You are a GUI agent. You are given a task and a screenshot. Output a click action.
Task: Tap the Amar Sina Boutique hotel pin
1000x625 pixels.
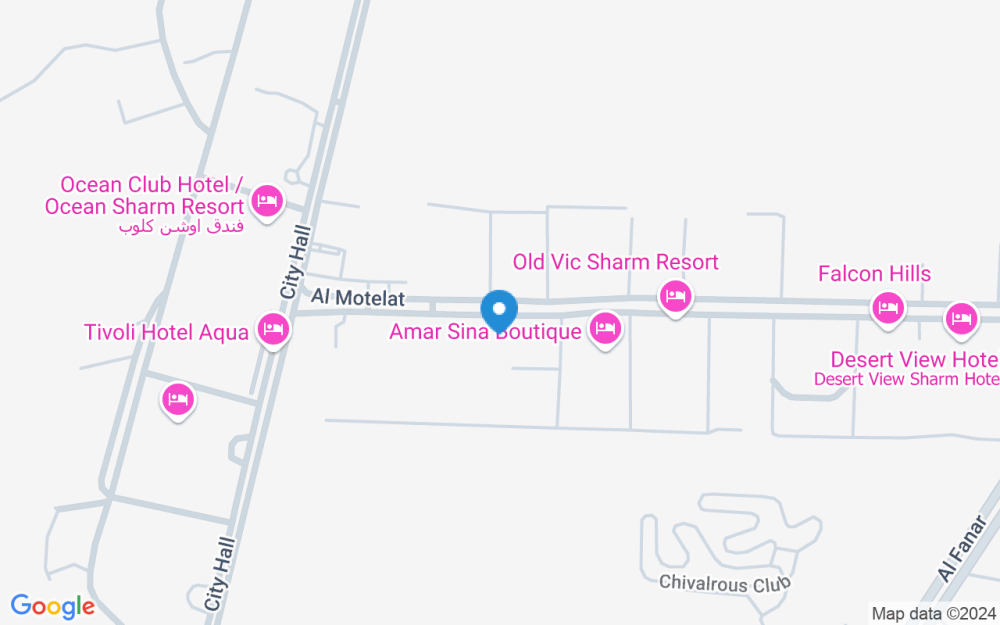pyautogui.click(x=605, y=330)
